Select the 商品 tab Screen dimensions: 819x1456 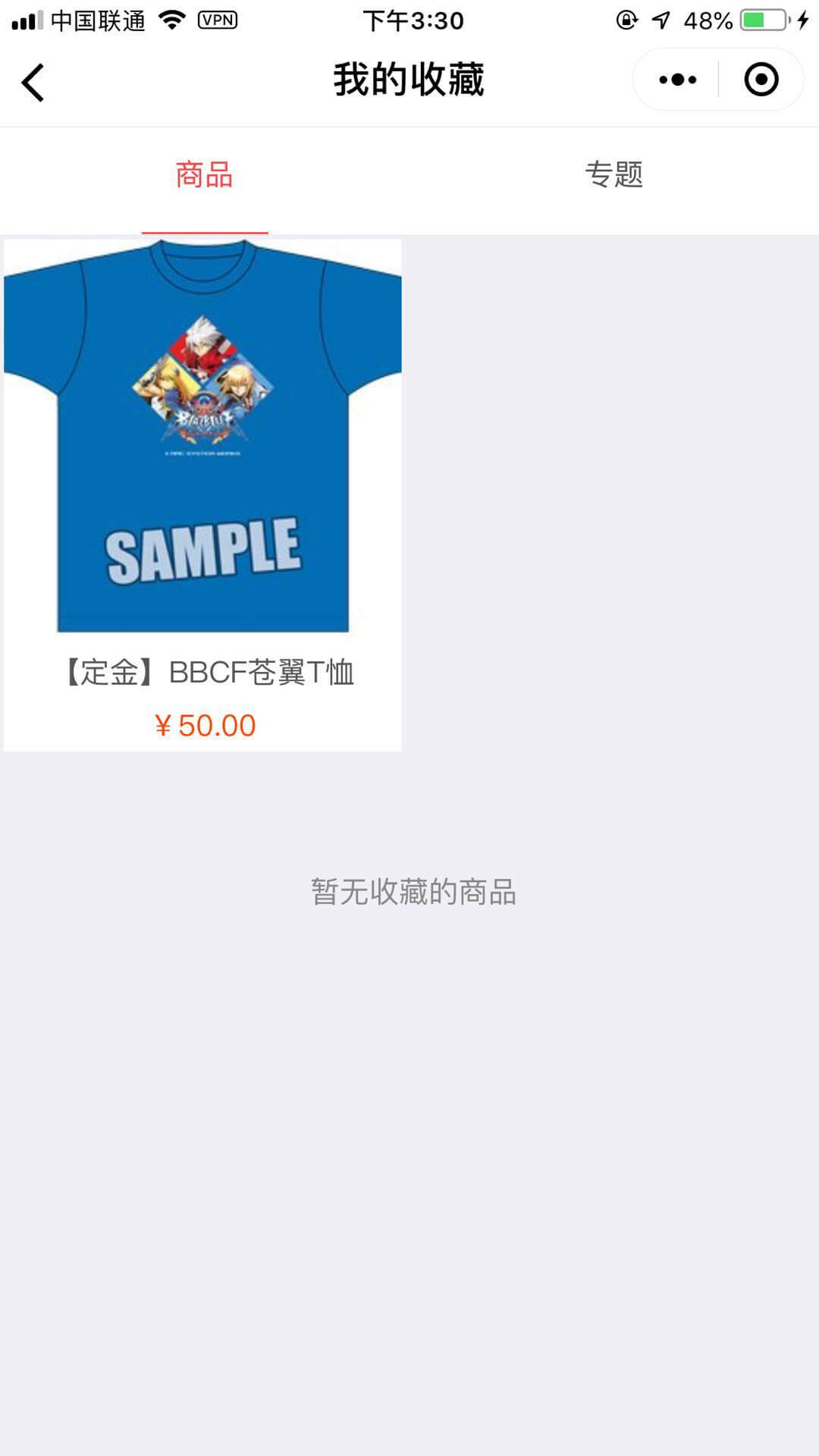click(204, 175)
